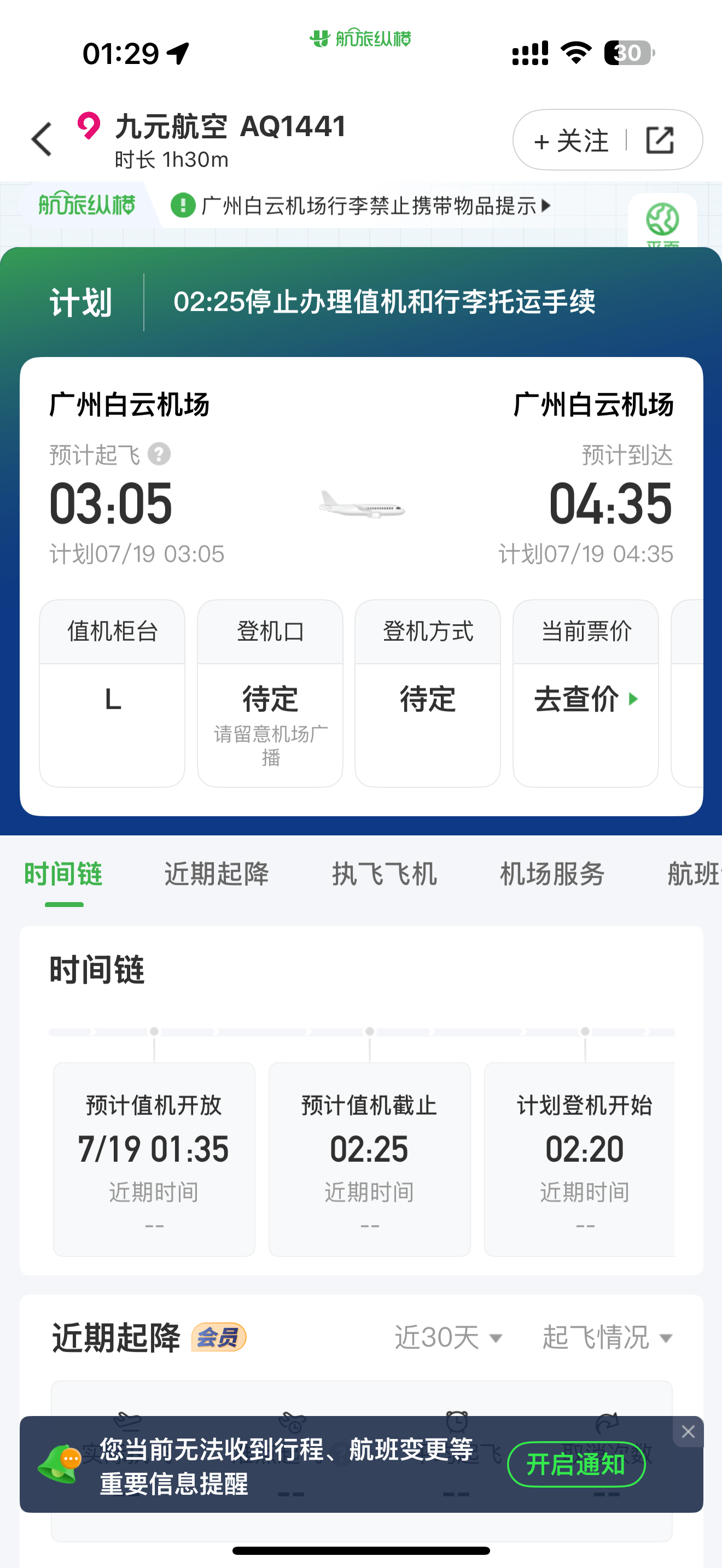
Task: Enable notifications via 开启通知
Action: pyautogui.click(x=575, y=1464)
